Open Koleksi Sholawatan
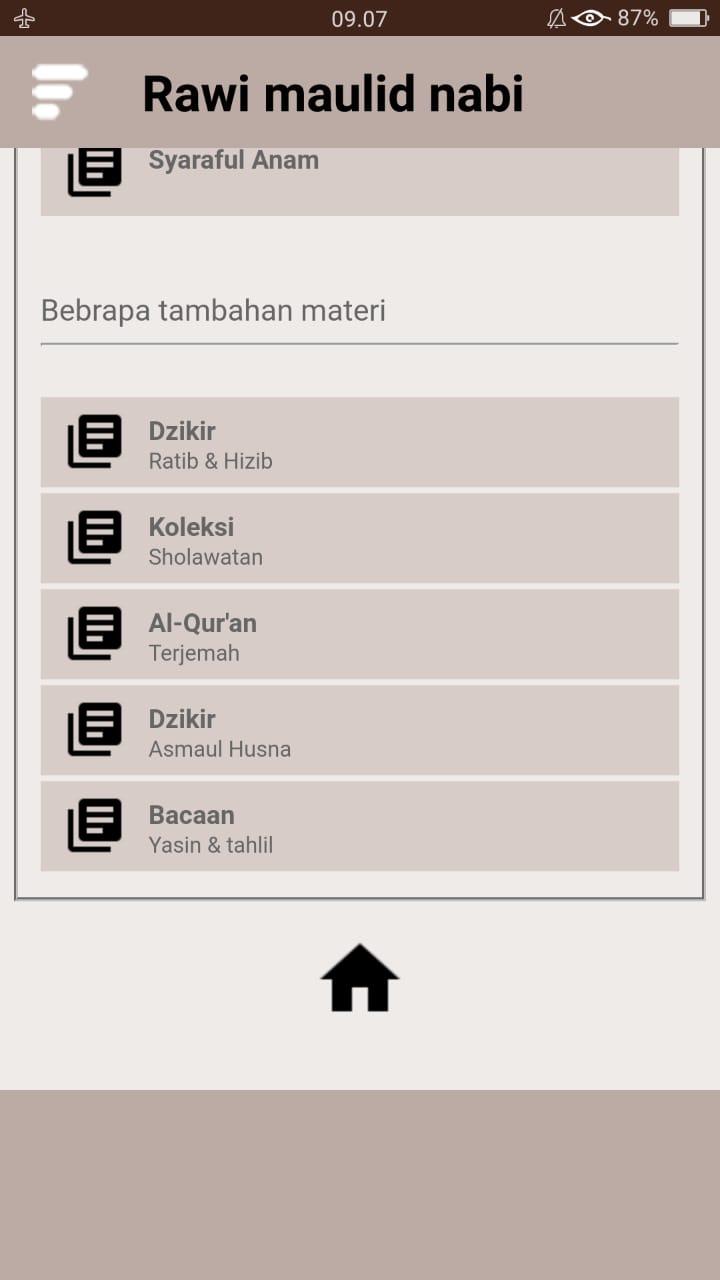 [359, 538]
